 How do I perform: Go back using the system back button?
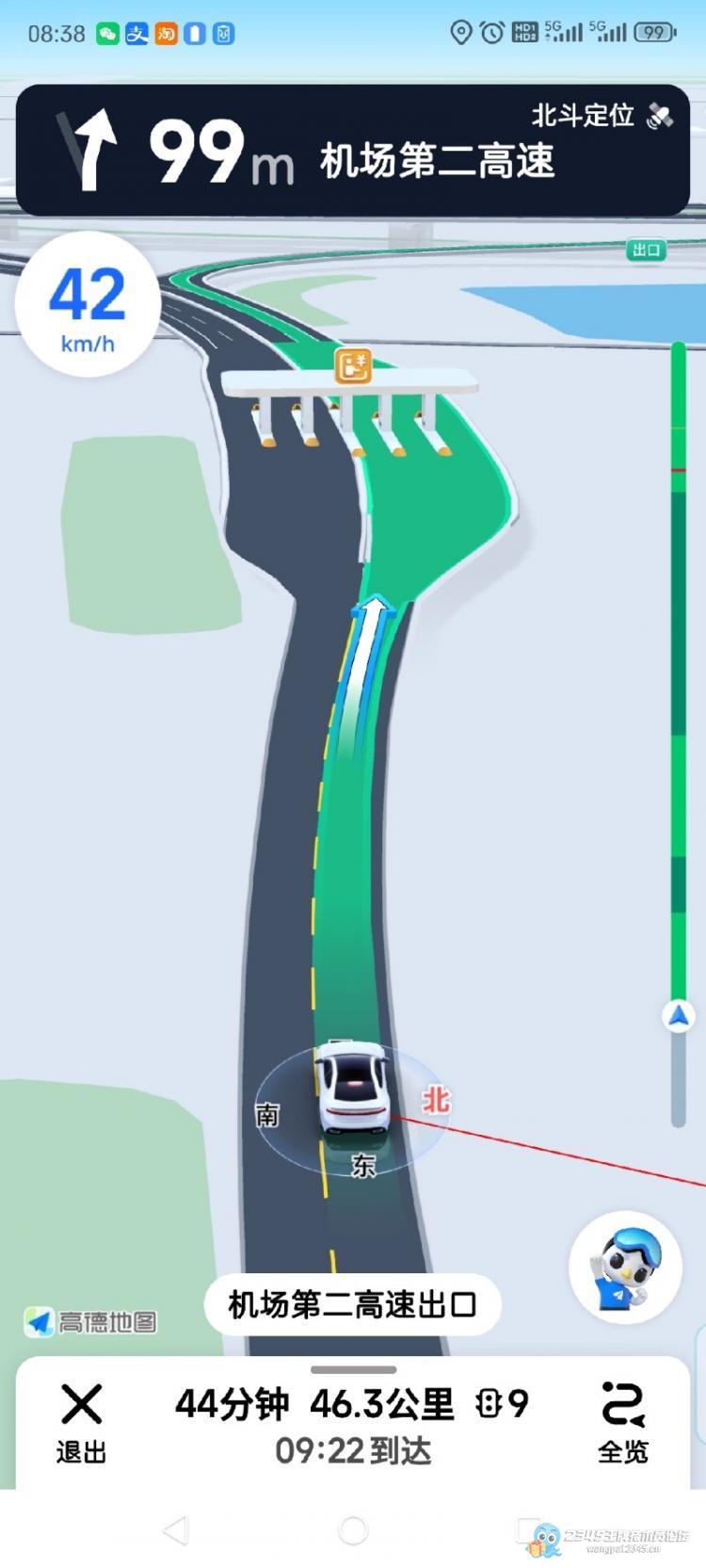(176, 1530)
